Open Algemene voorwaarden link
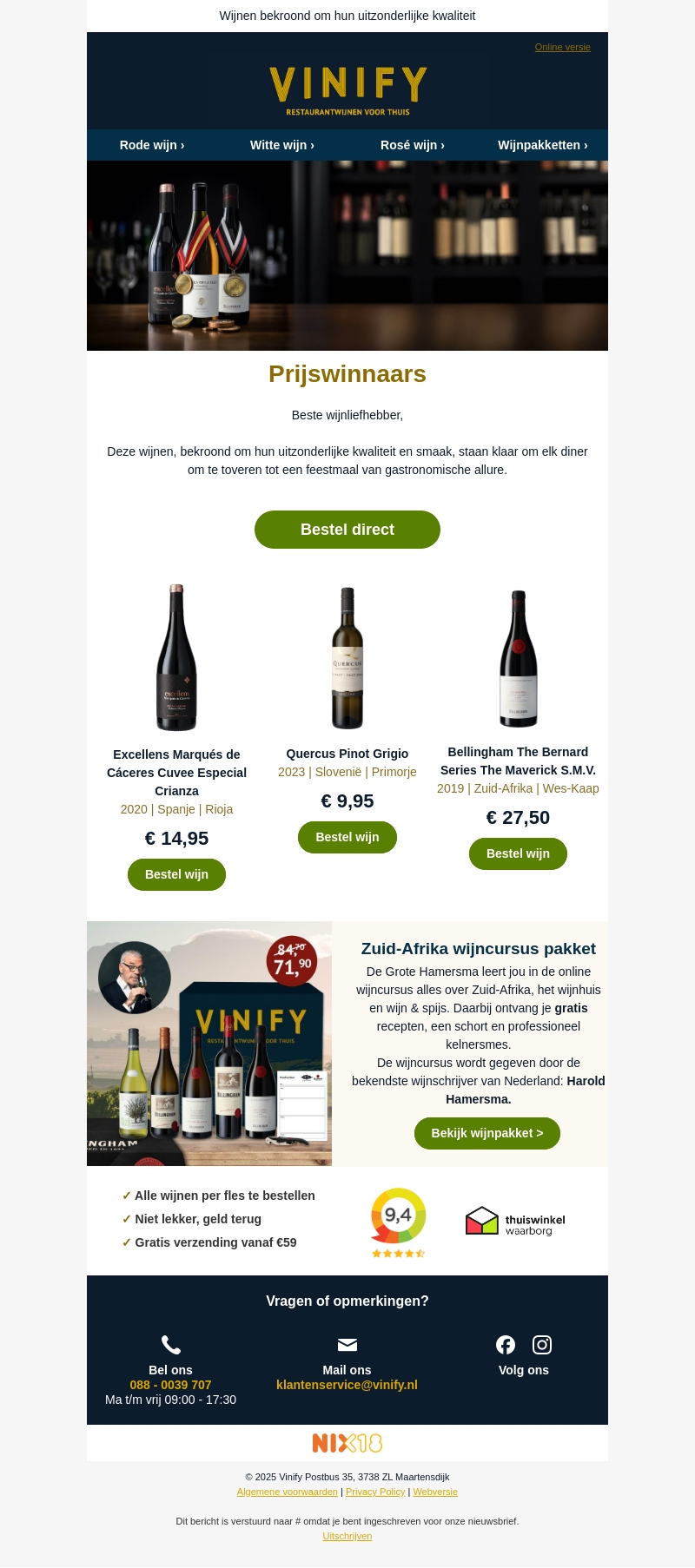This screenshot has height=1568, width=695. pyautogui.click(x=287, y=1492)
